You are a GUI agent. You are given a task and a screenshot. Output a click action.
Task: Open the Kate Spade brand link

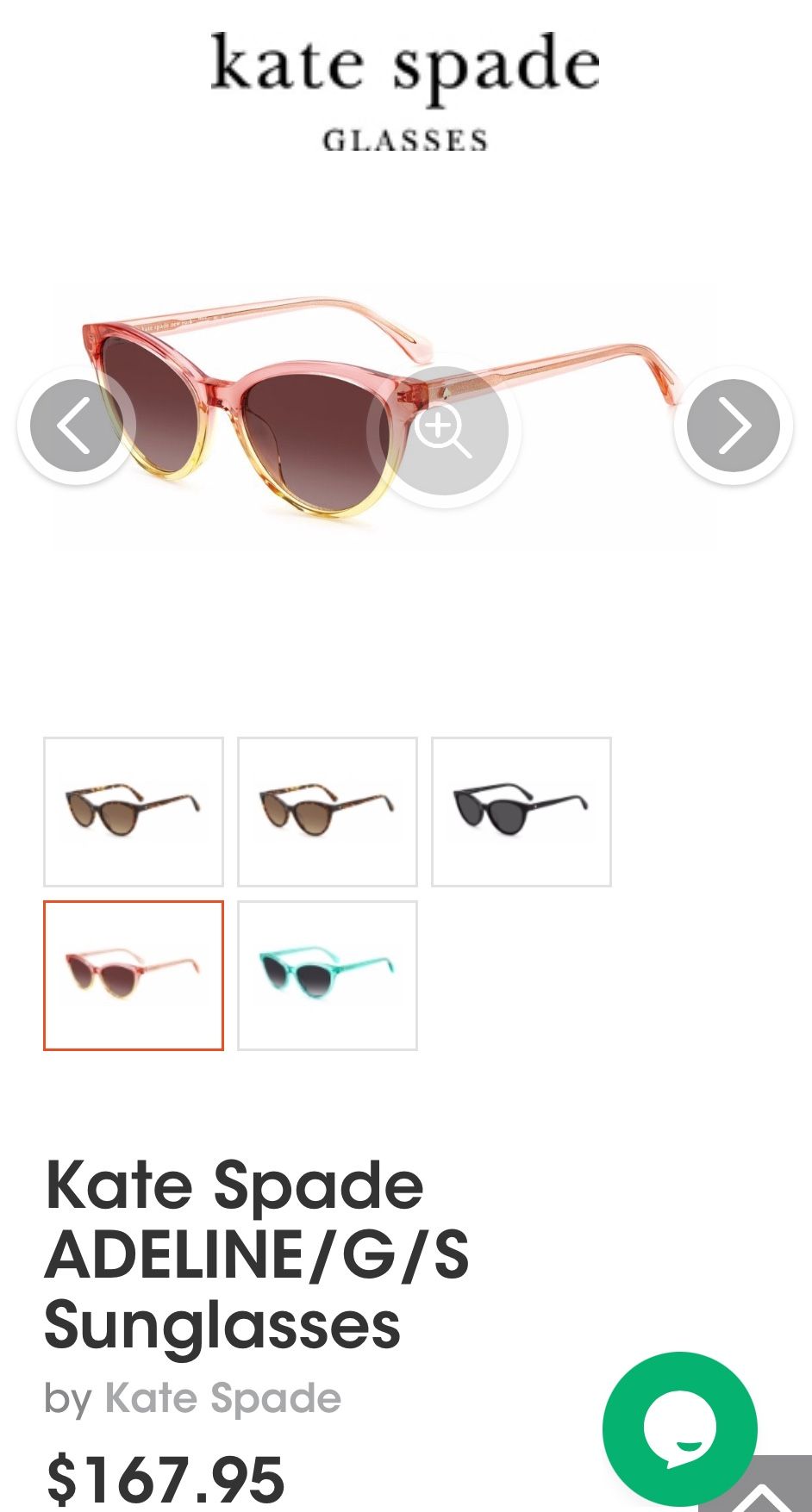click(222, 1397)
